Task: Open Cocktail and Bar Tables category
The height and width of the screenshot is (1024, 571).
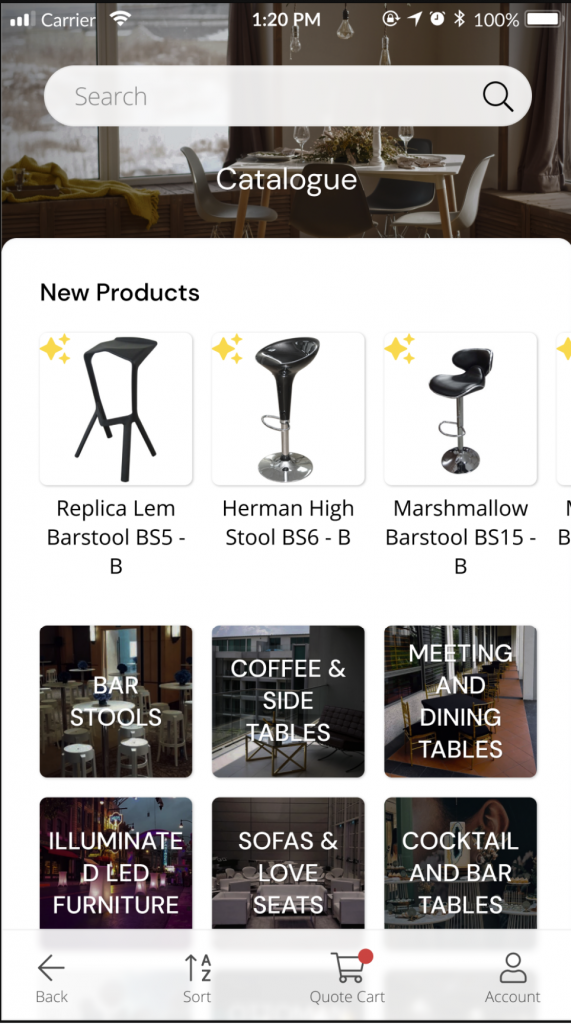Action: tap(461, 863)
